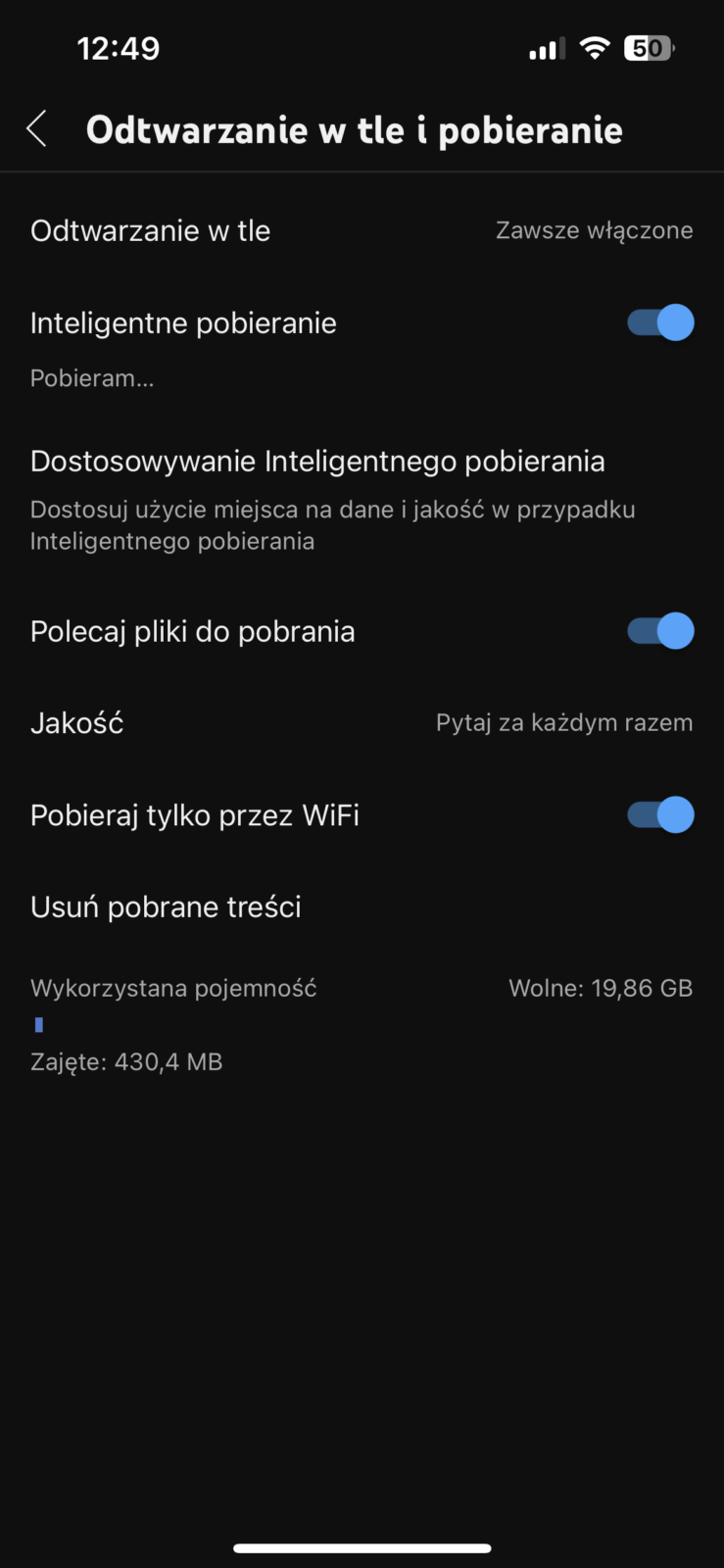Go back using the top-left arrow
The image size is (724, 1568).
point(37,129)
